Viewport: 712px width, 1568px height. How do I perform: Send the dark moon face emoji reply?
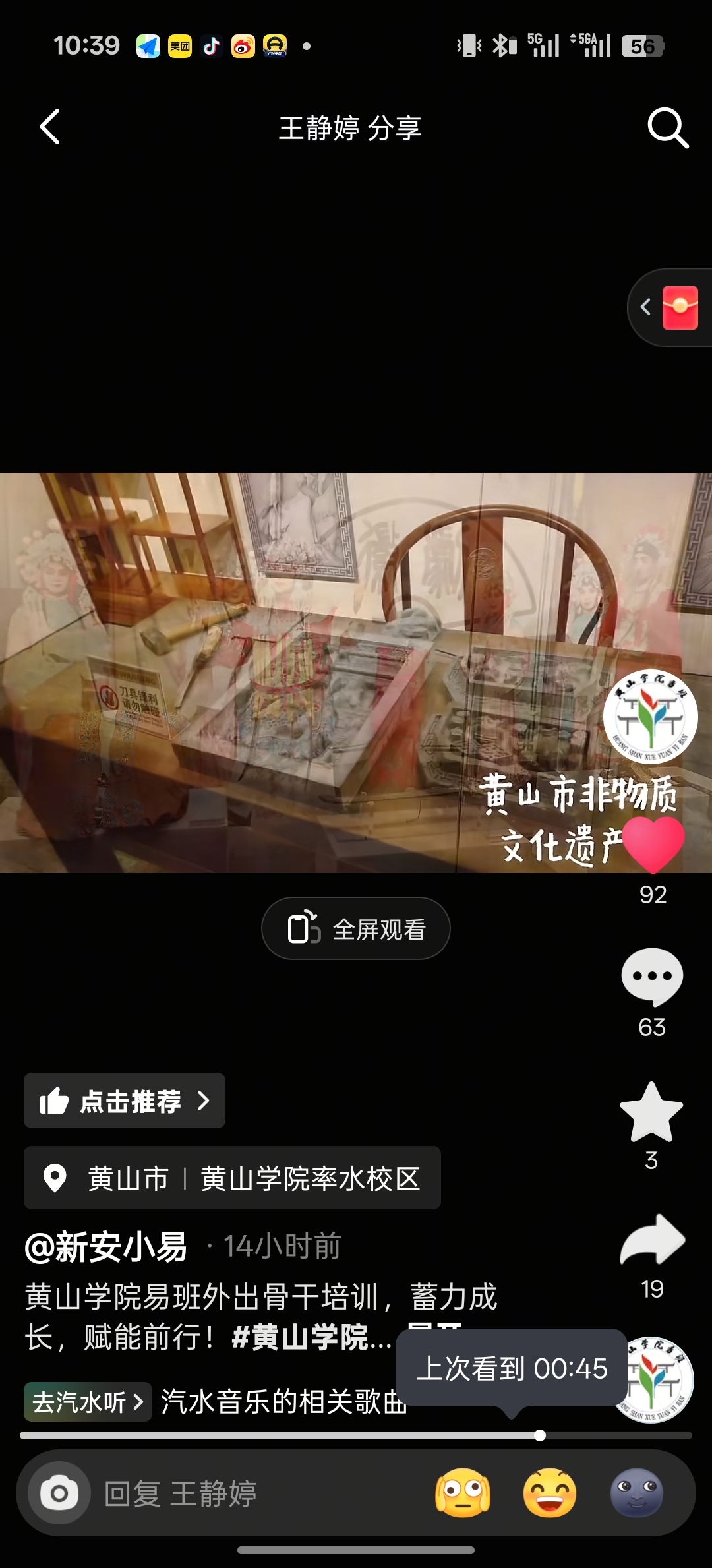click(636, 1493)
